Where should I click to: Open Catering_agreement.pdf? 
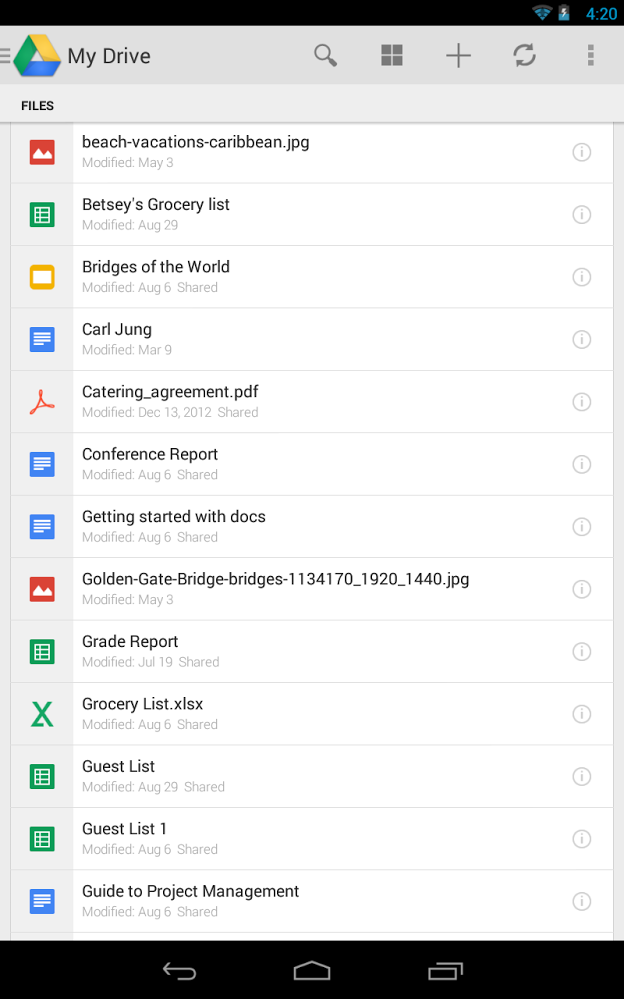300,402
